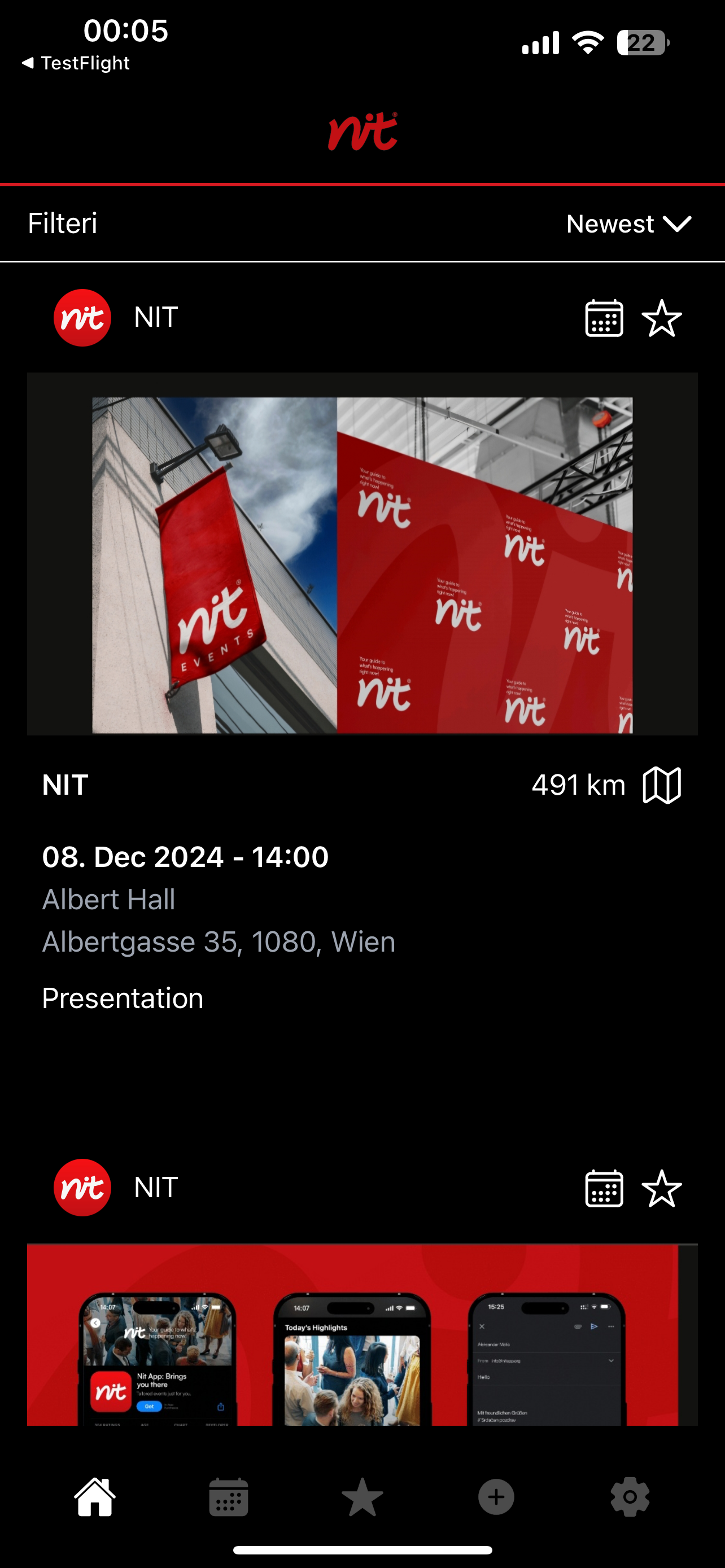Switch to the Calendar tab
The image size is (725, 1568).
tap(229, 1497)
